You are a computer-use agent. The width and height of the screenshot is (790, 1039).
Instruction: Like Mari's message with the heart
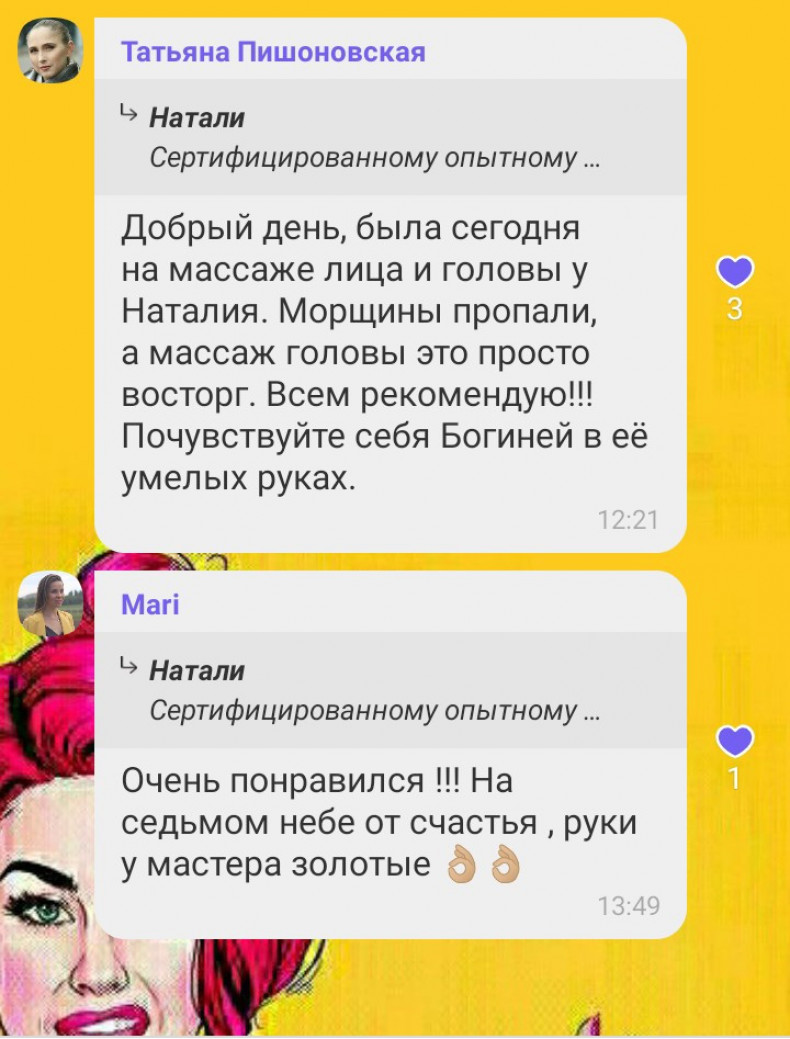(735, 741)
